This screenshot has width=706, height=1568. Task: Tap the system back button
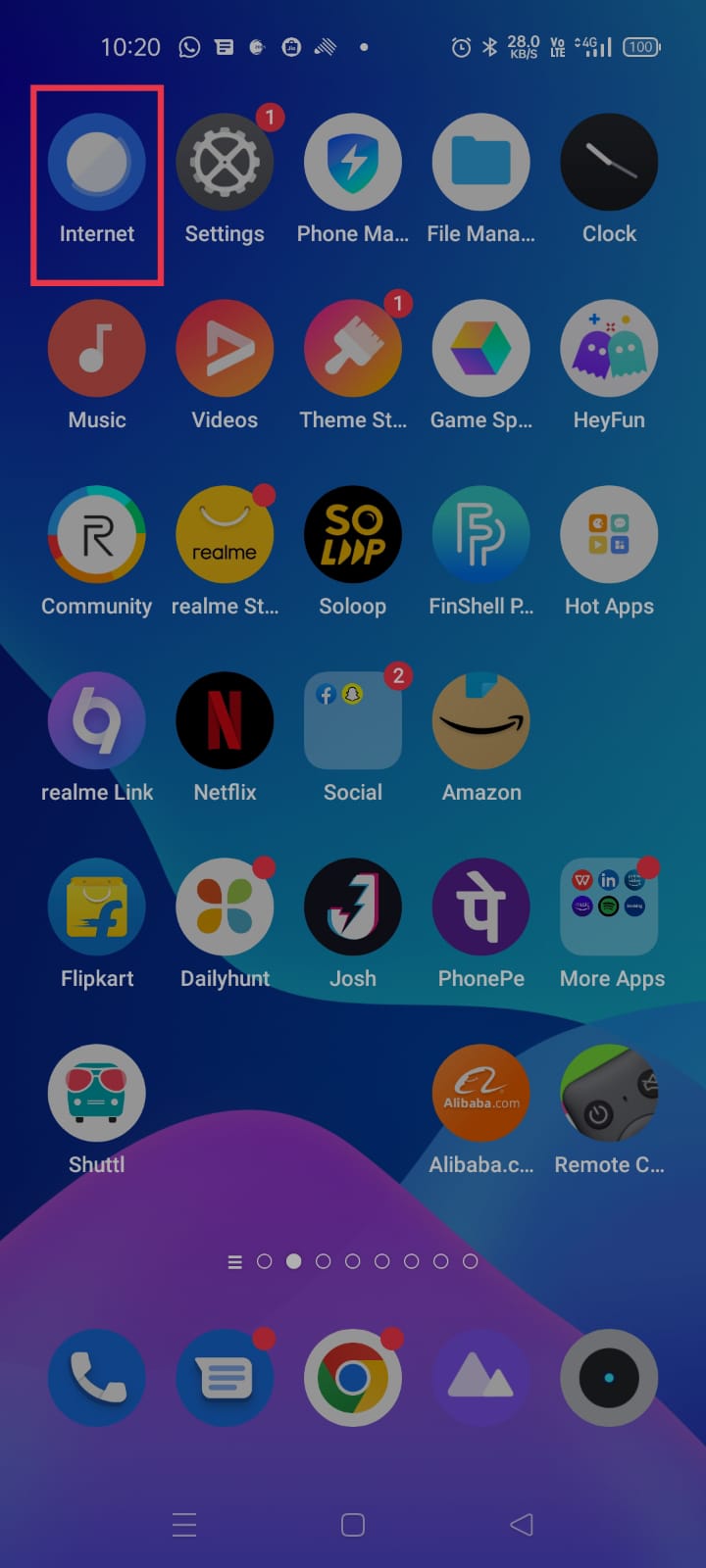click(522, 1524)
